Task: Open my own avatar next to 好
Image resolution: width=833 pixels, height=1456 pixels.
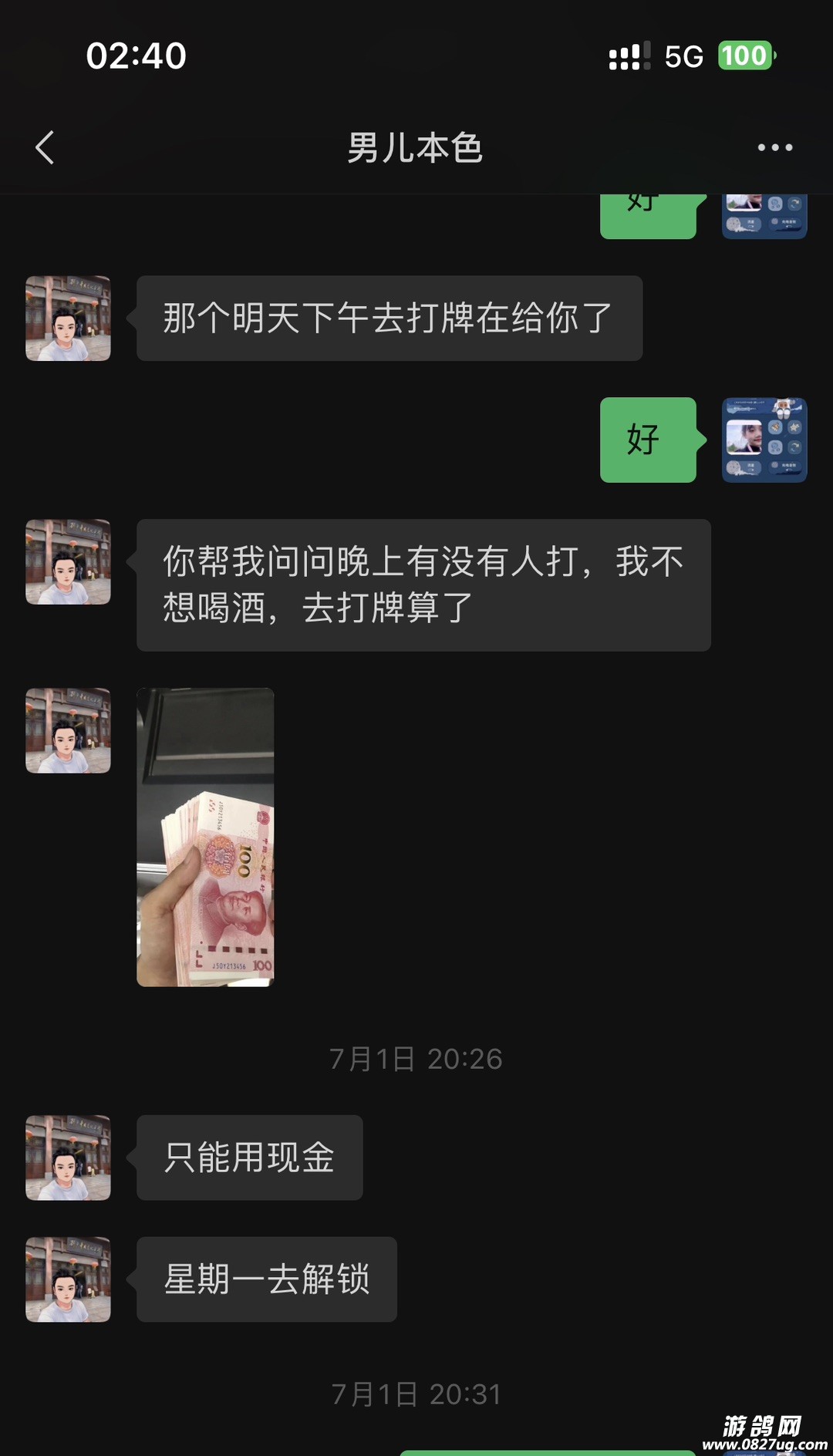Action: [x=764, y=440]
